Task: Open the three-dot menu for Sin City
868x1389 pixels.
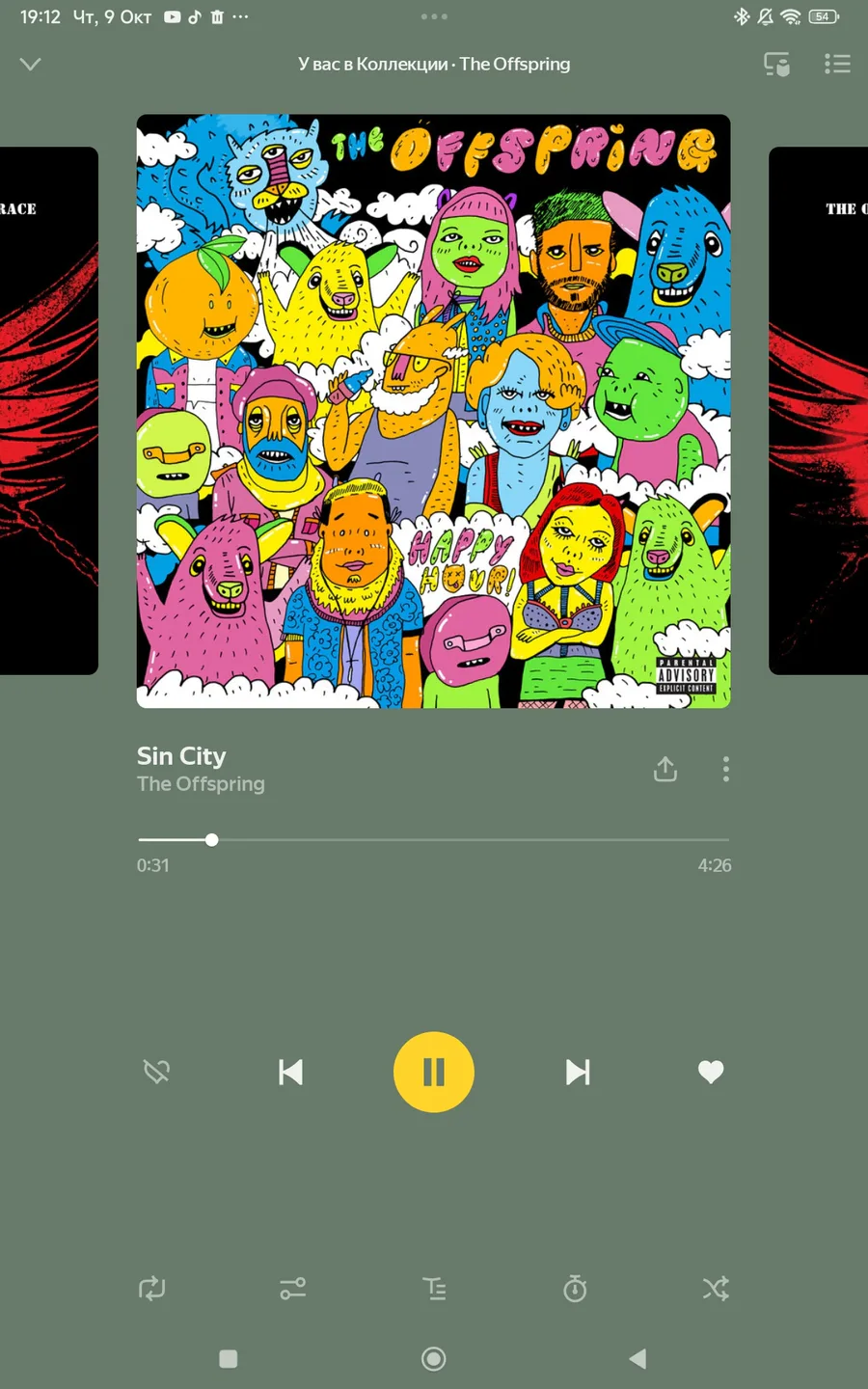Action: [726, 769]
